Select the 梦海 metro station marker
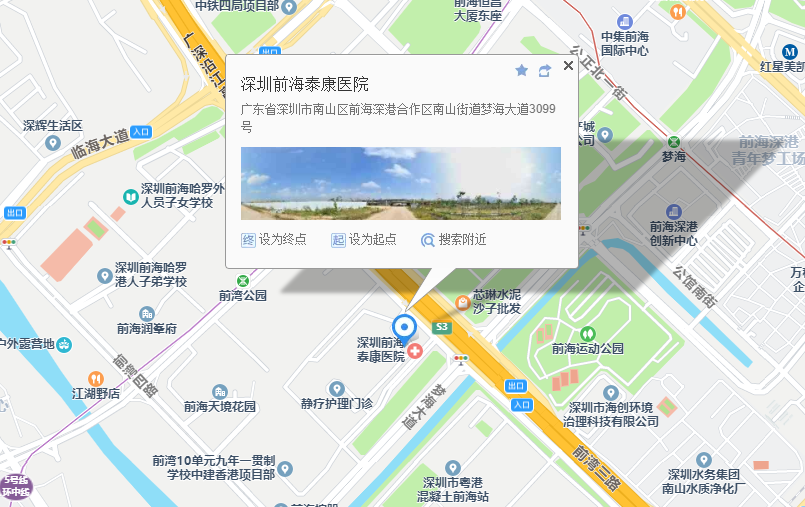Screen dimensions: 805x507 click(674, 142)
